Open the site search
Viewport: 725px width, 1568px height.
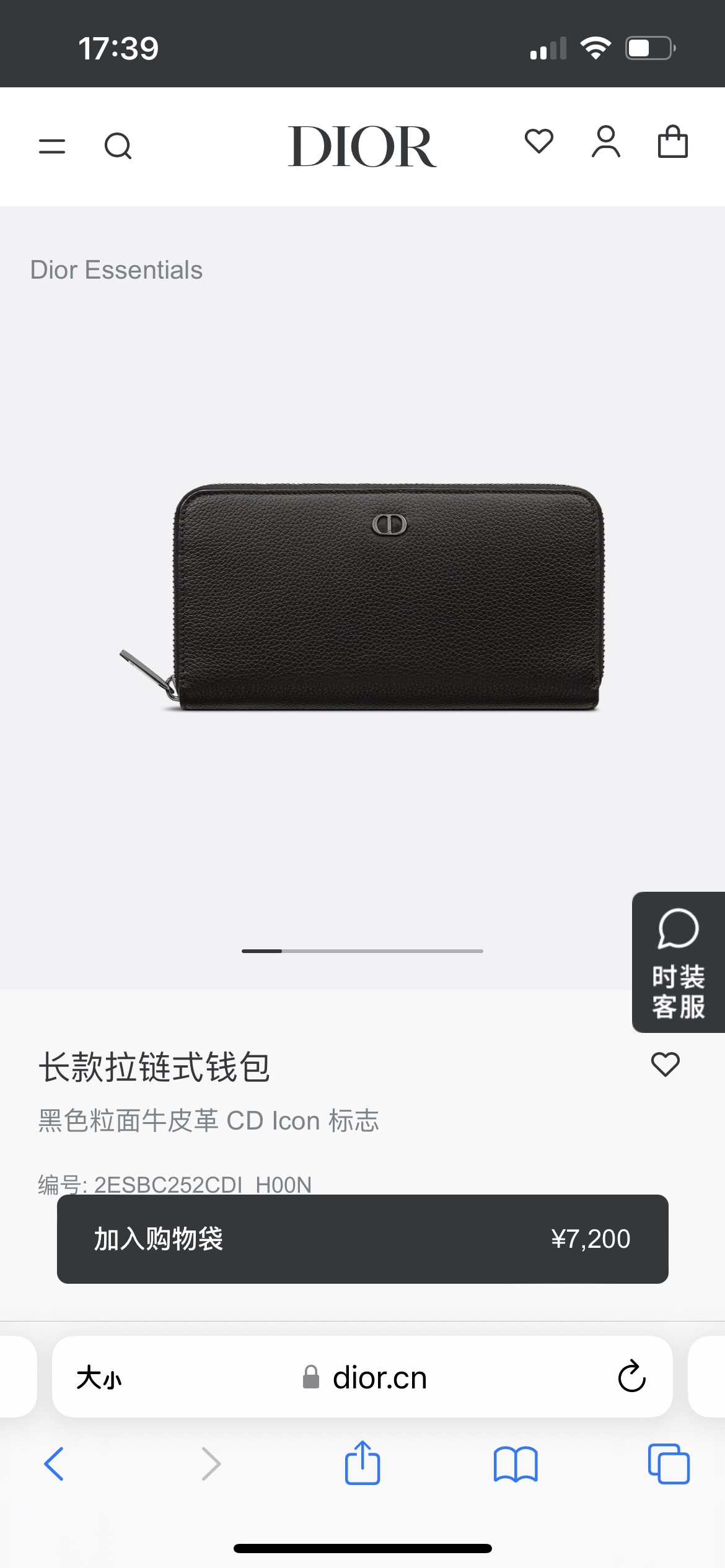click(x=118, y=146)
